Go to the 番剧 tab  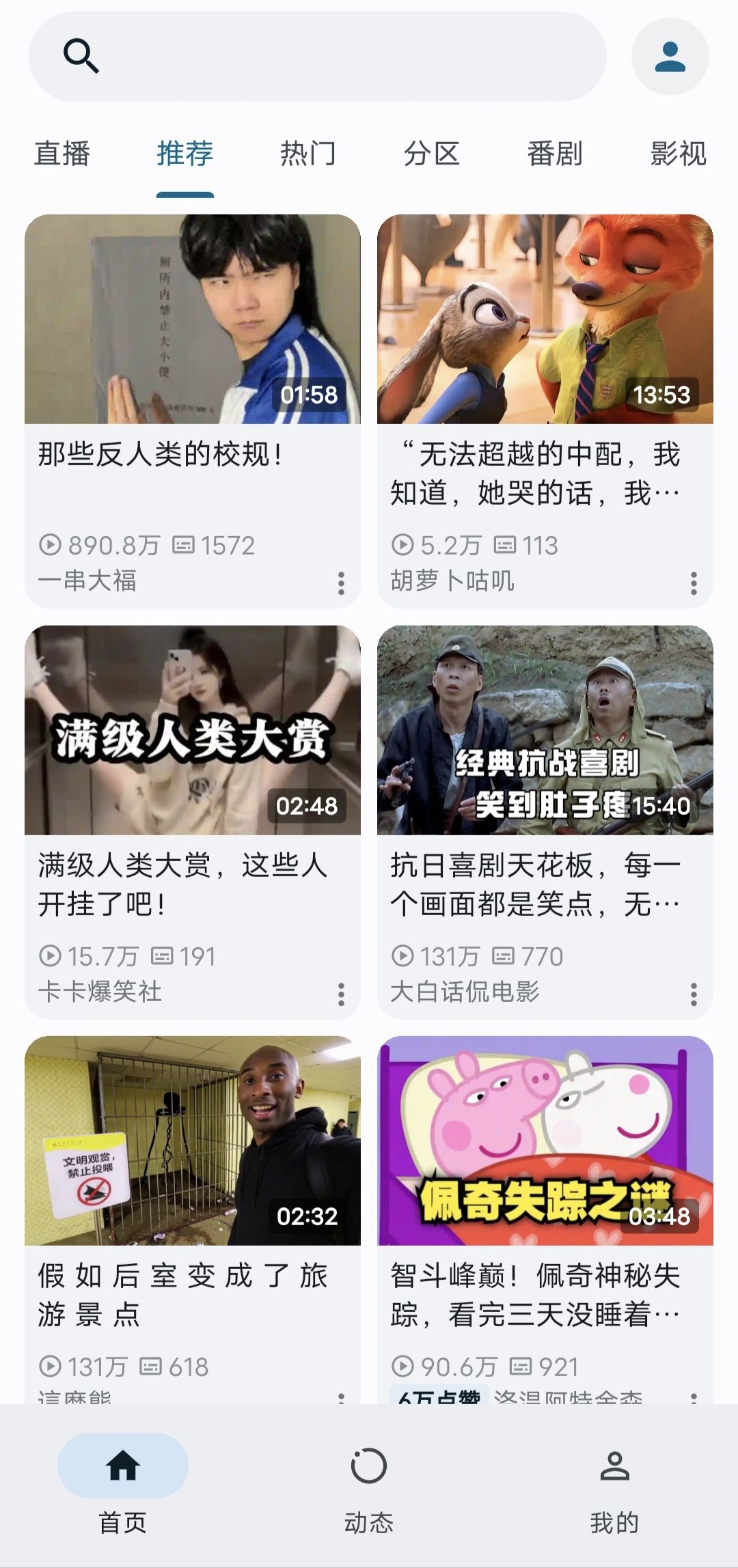[555, 154]
